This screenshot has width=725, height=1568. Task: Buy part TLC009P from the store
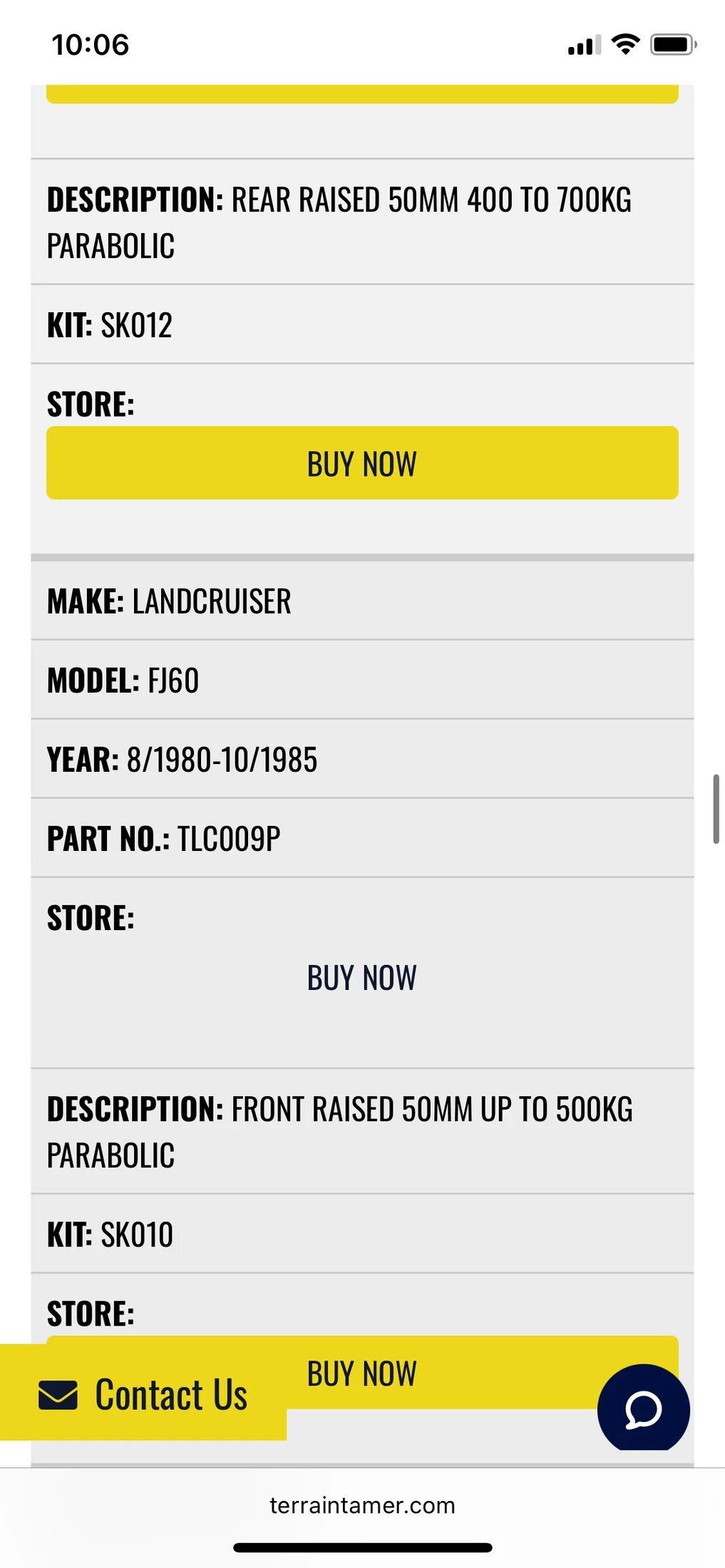[362, 978]
